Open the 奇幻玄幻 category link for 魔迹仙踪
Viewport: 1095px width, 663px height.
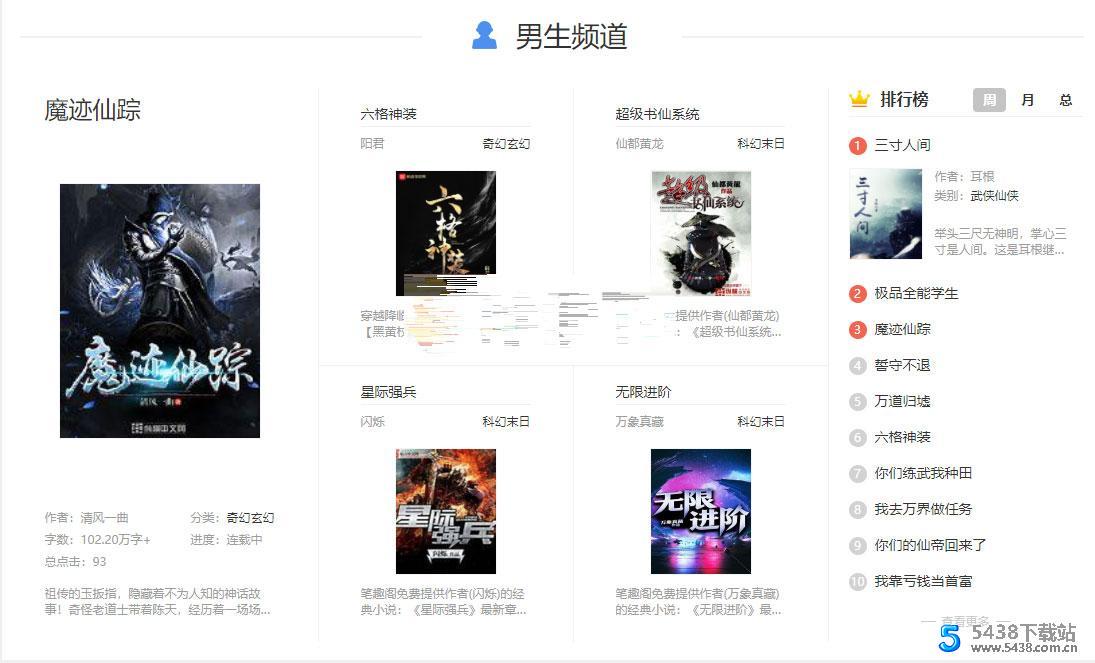click(250, 518)
